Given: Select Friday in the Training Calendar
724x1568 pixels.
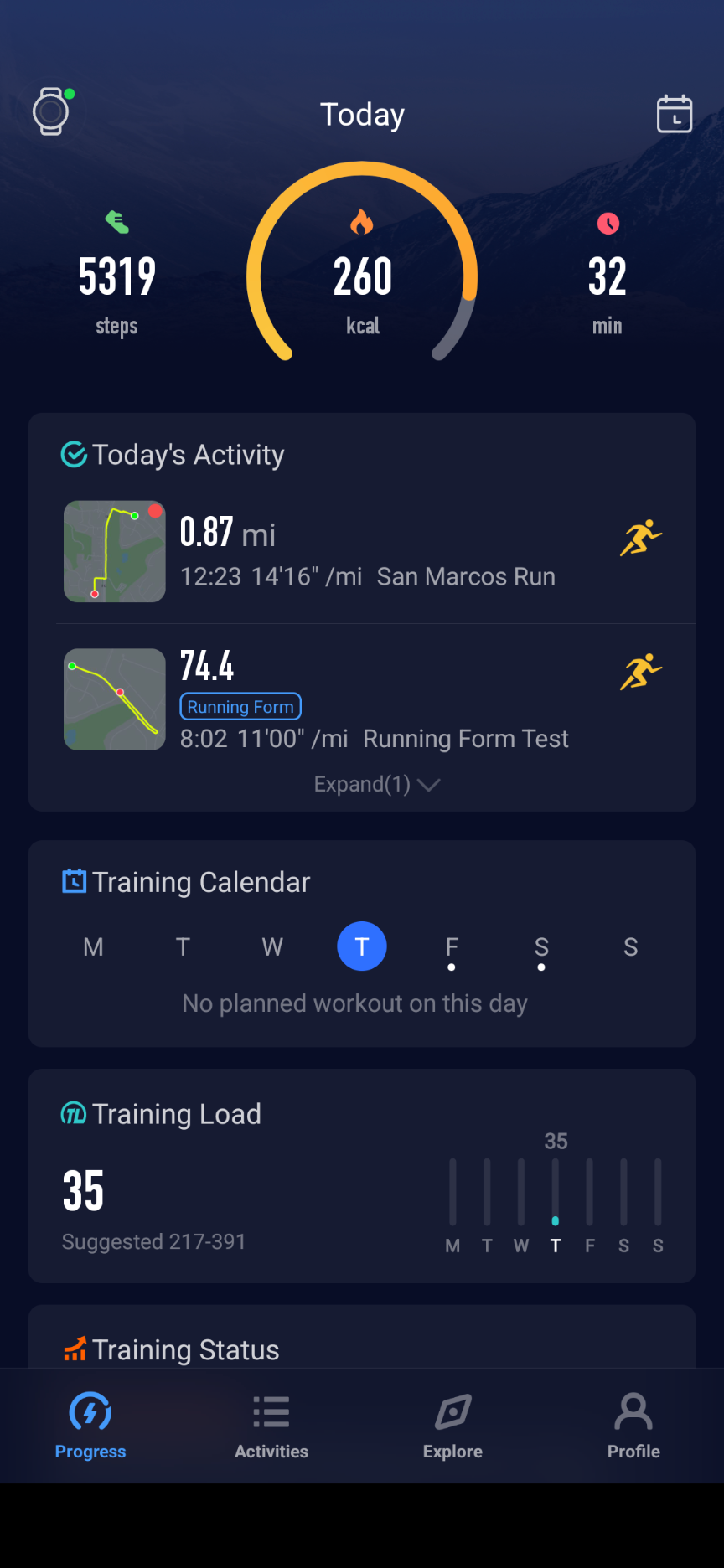Looking at the screenshot, I should pyautogui.click(x=452, y=948).
